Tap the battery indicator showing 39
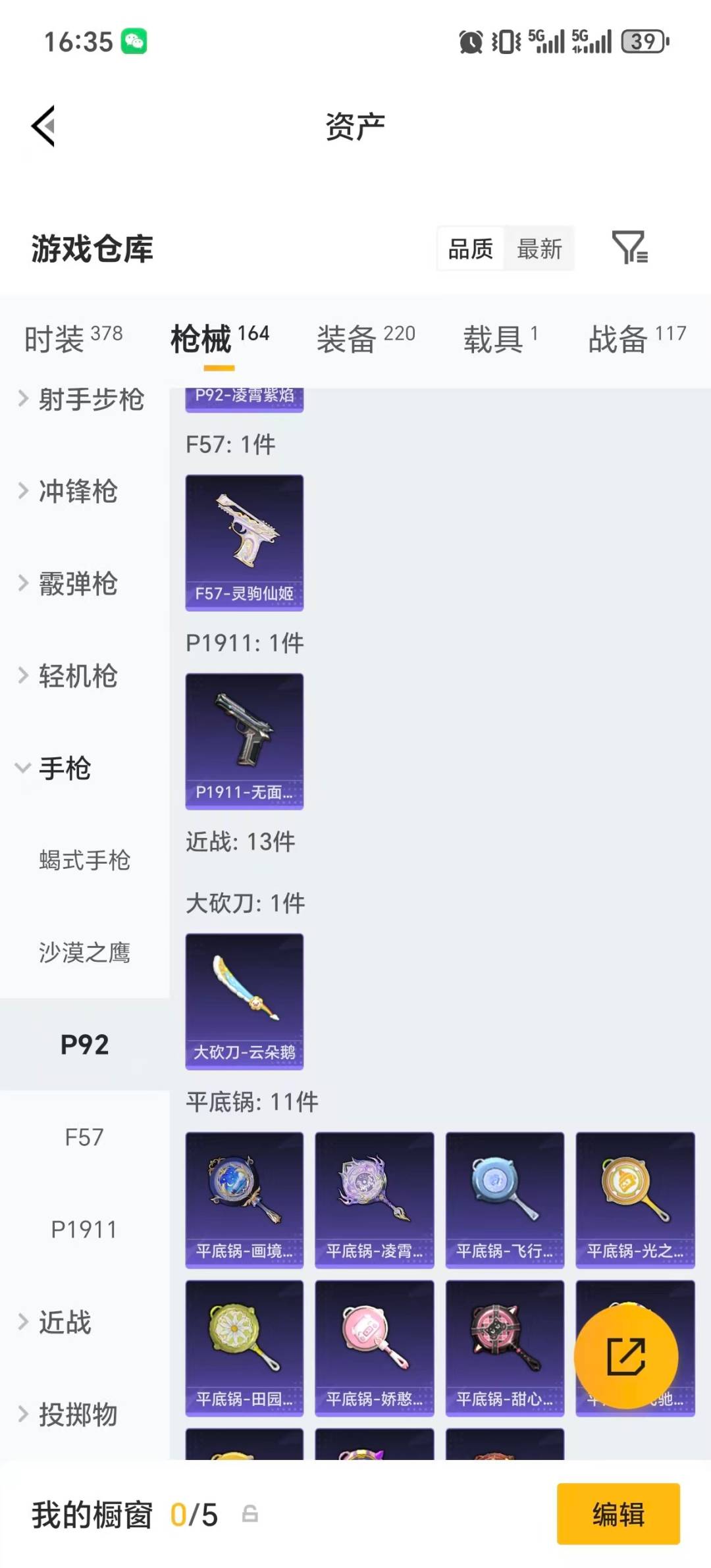The width and height of the screenshot is (711, 1568). 644,41
